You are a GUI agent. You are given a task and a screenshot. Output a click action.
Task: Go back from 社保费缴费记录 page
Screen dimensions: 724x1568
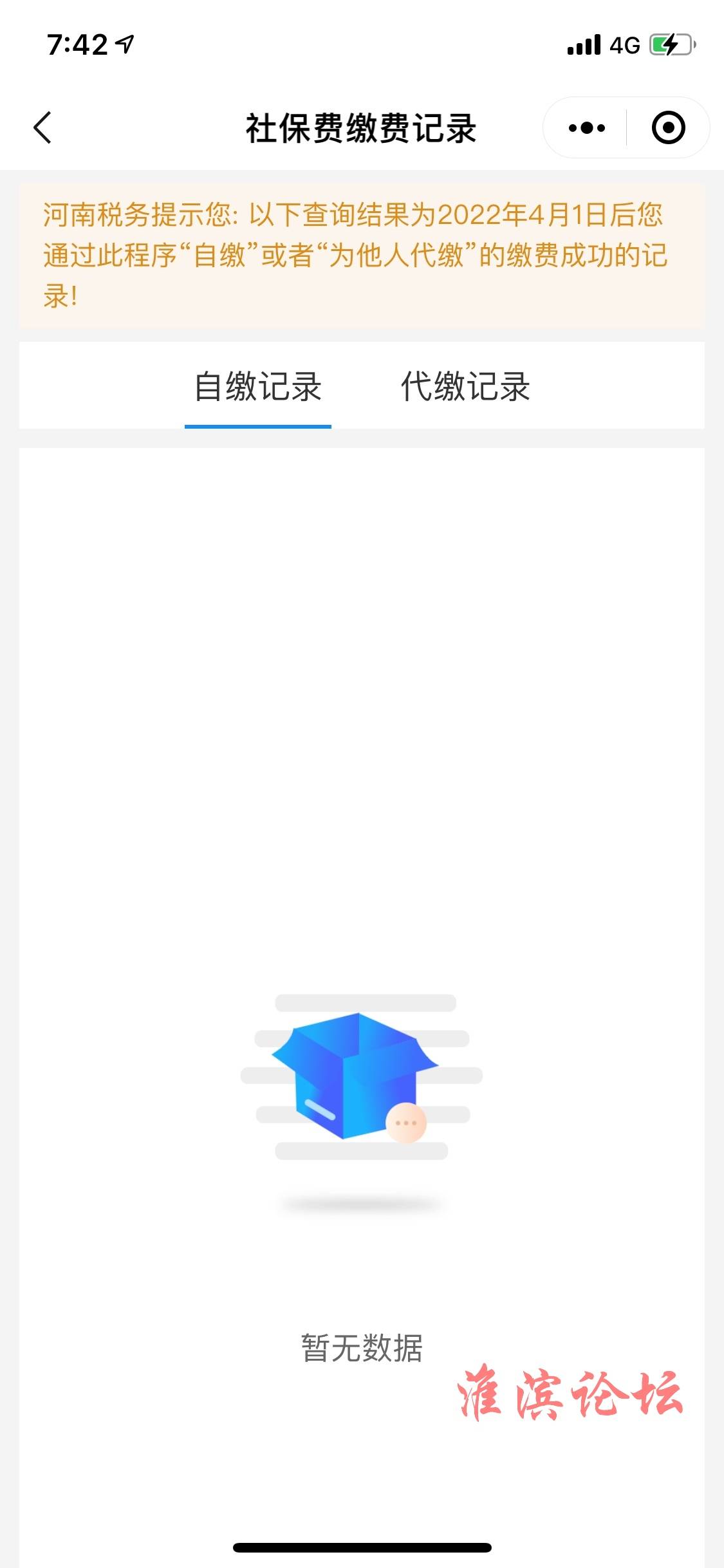point(42,127)
